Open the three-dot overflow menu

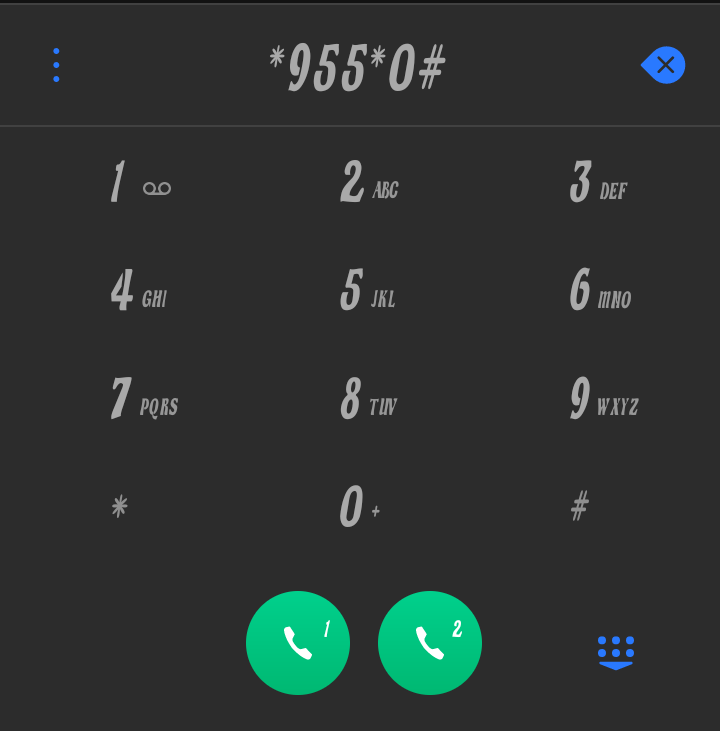[56, 64]
